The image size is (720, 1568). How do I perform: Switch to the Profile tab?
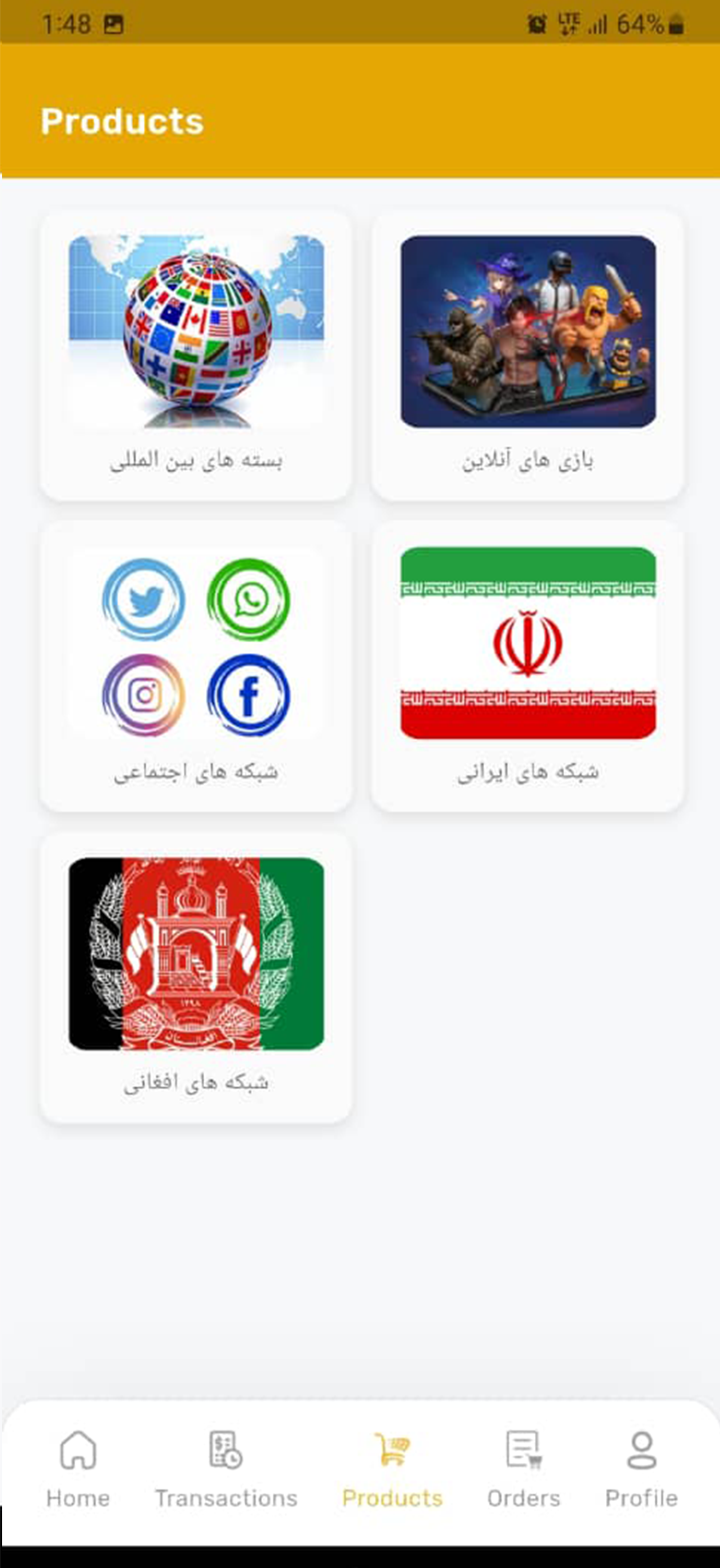pyautogui.click(x=642, y=1468)
